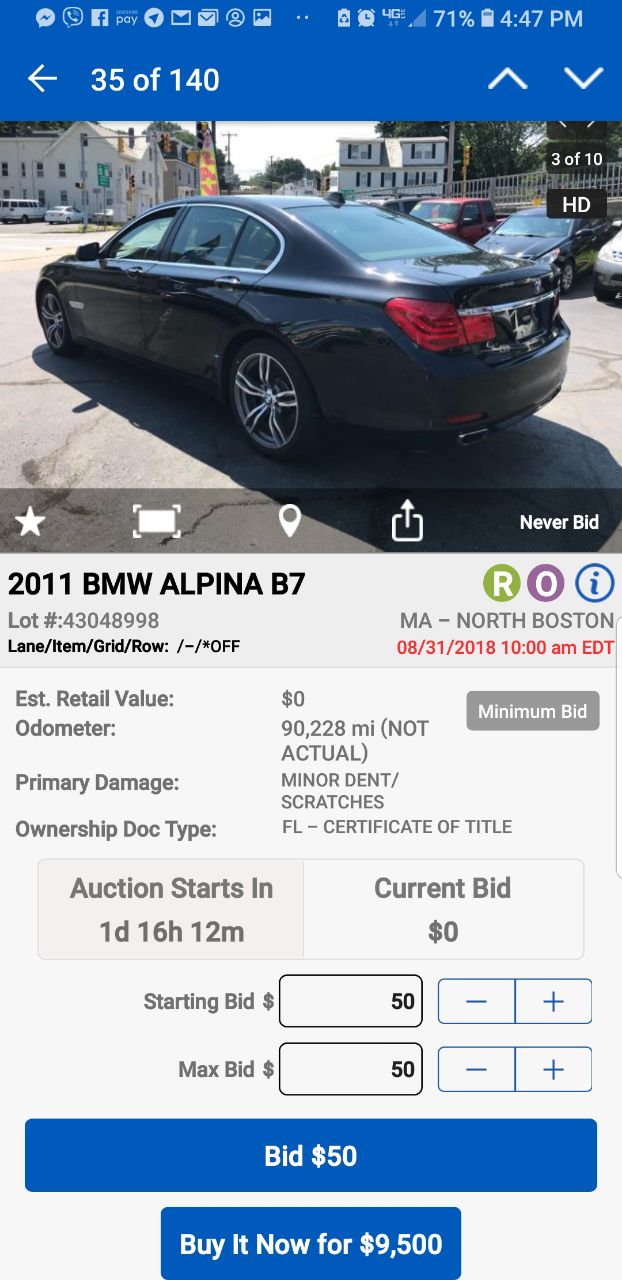Go to the next lot with down chevron

[x=583, y=79]
